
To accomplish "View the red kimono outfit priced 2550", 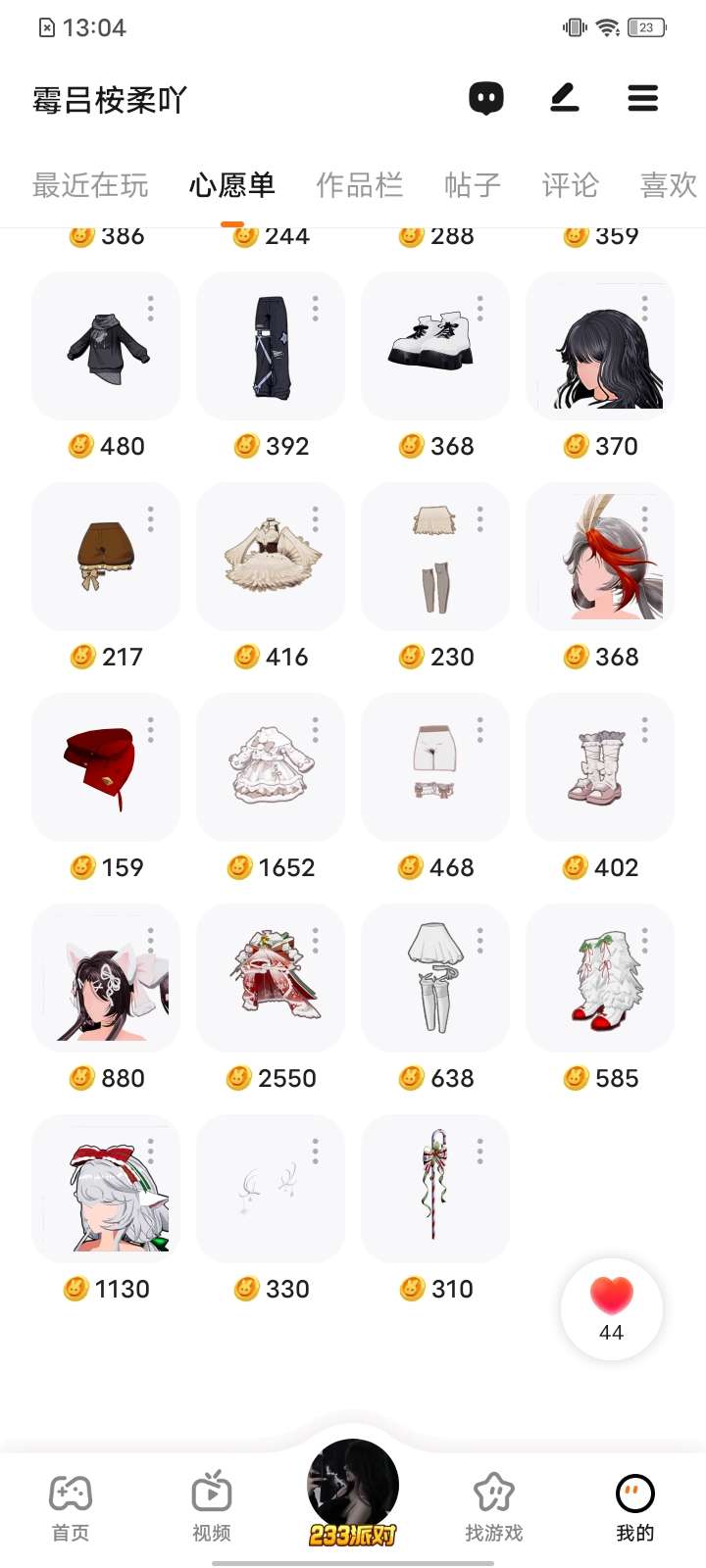I will pyautogui.click(x=271, y=979).
